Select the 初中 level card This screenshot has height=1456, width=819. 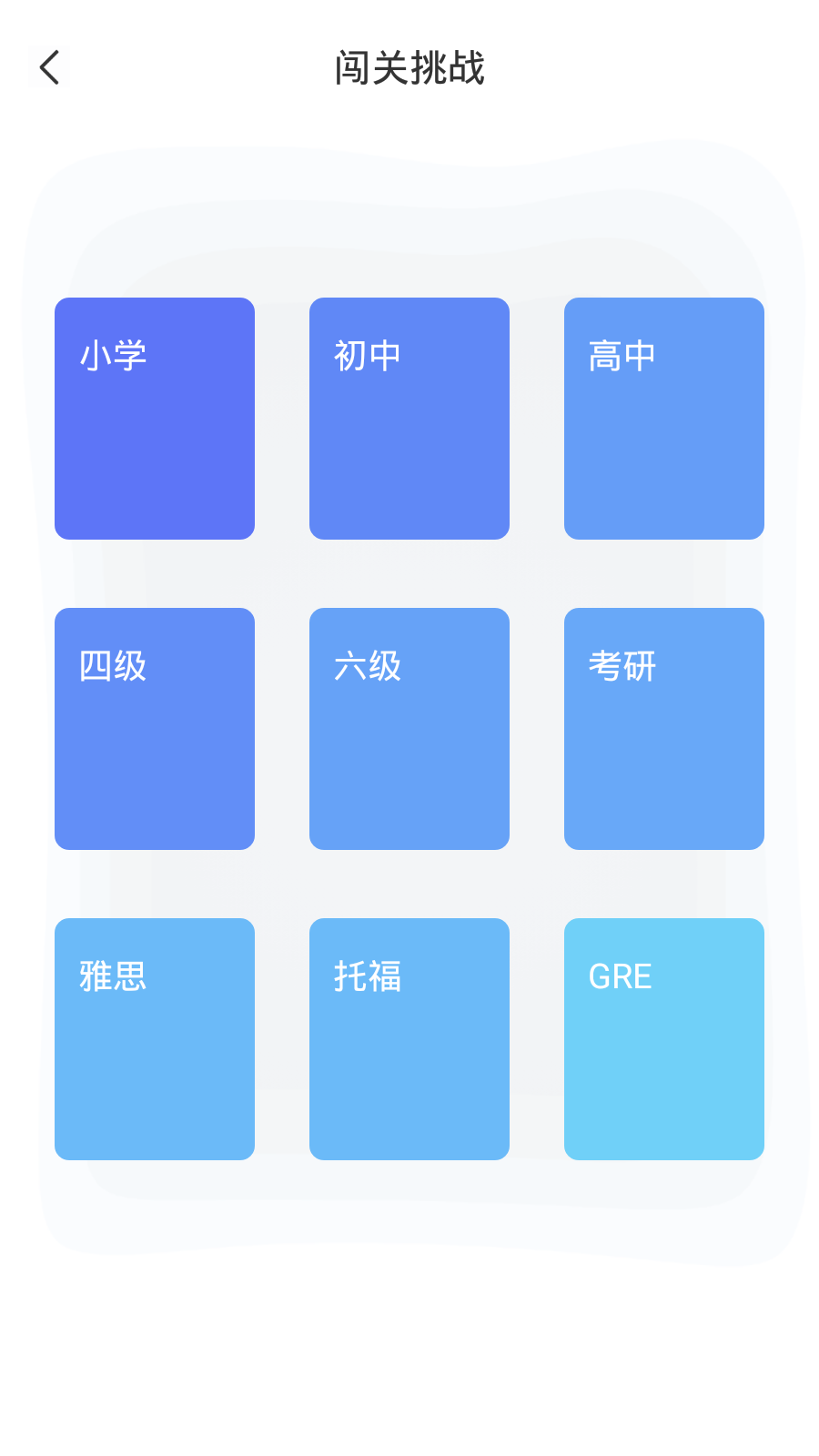click(409, 419)
